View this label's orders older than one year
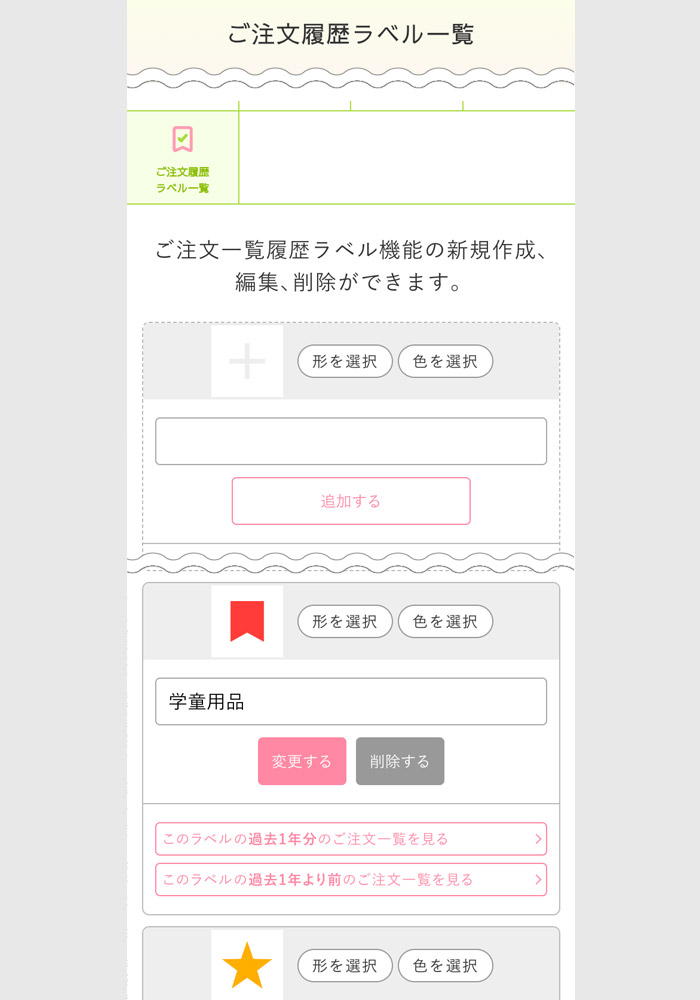700x1000 pixels. (x=351, y=879)
